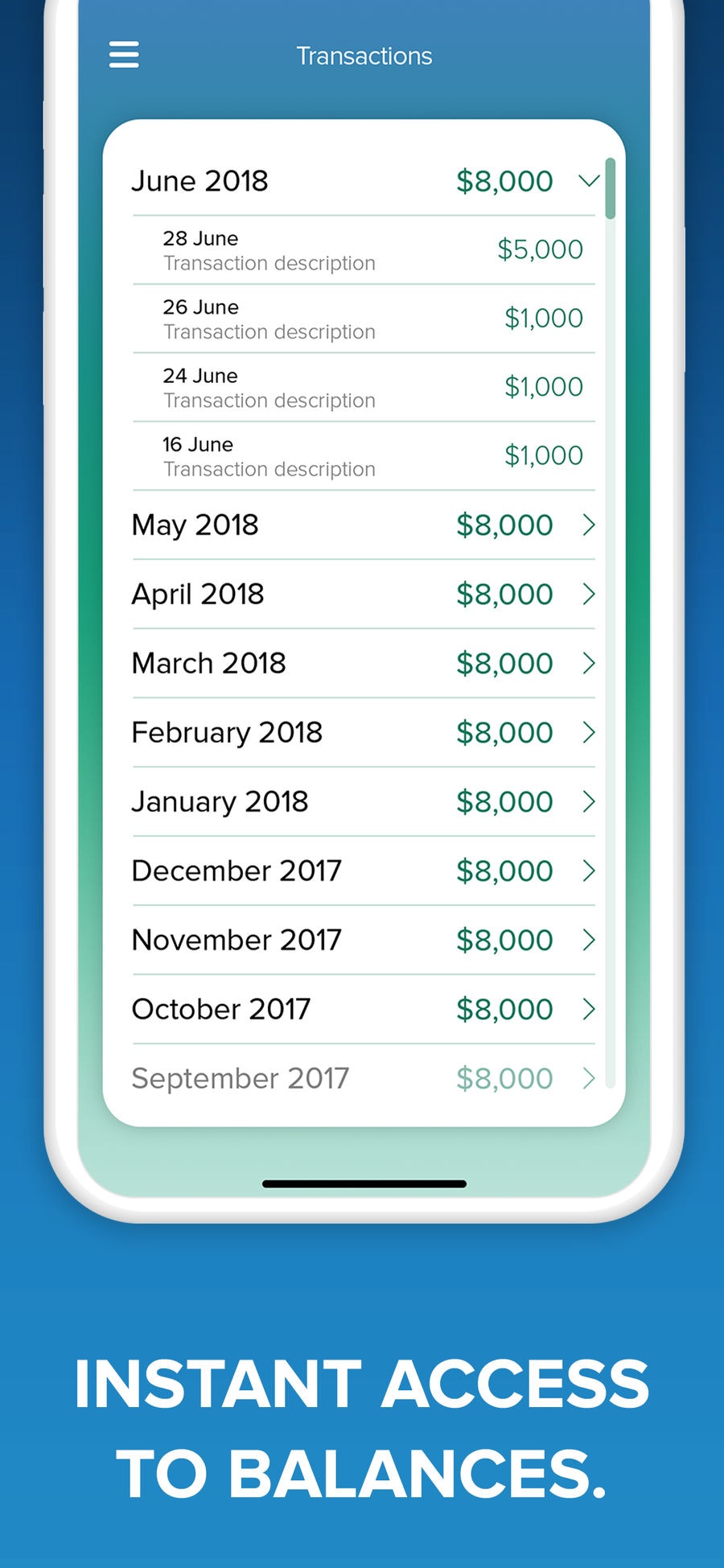
Task: Click the June 2018 $8,000 total
Action: point(505,181)
